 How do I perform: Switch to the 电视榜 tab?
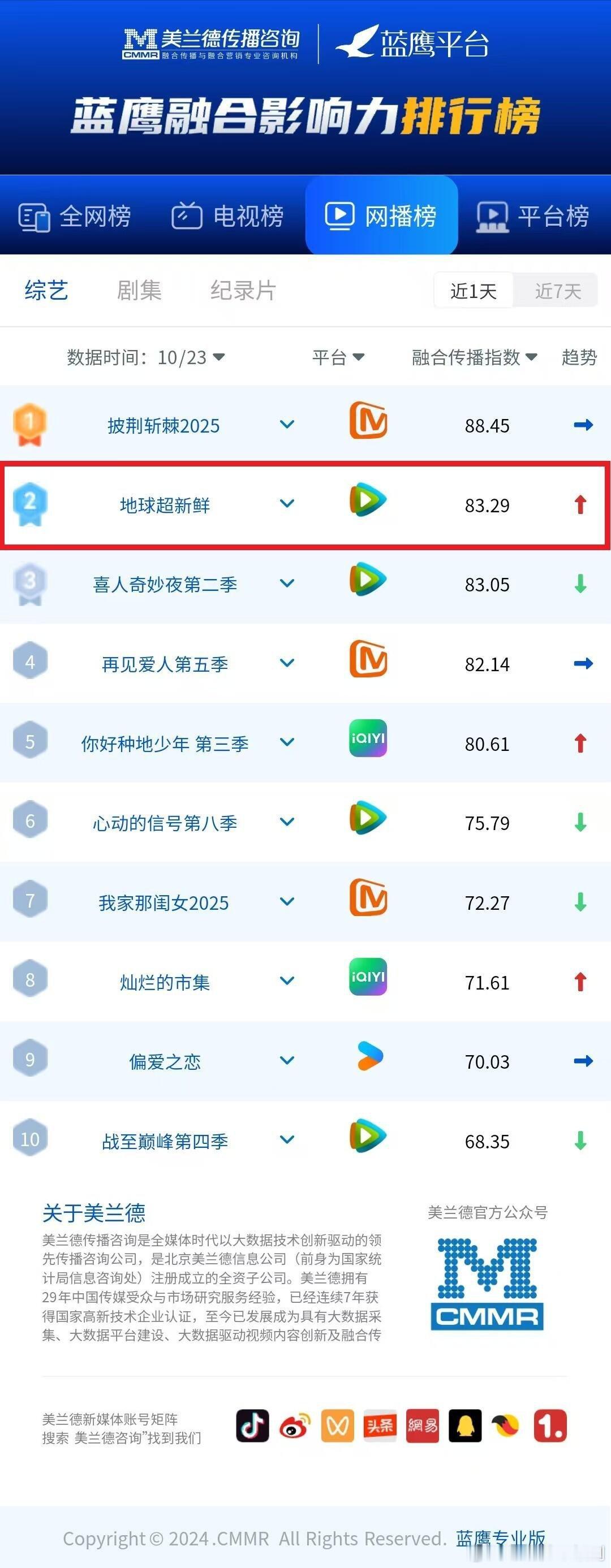(230, 215)
